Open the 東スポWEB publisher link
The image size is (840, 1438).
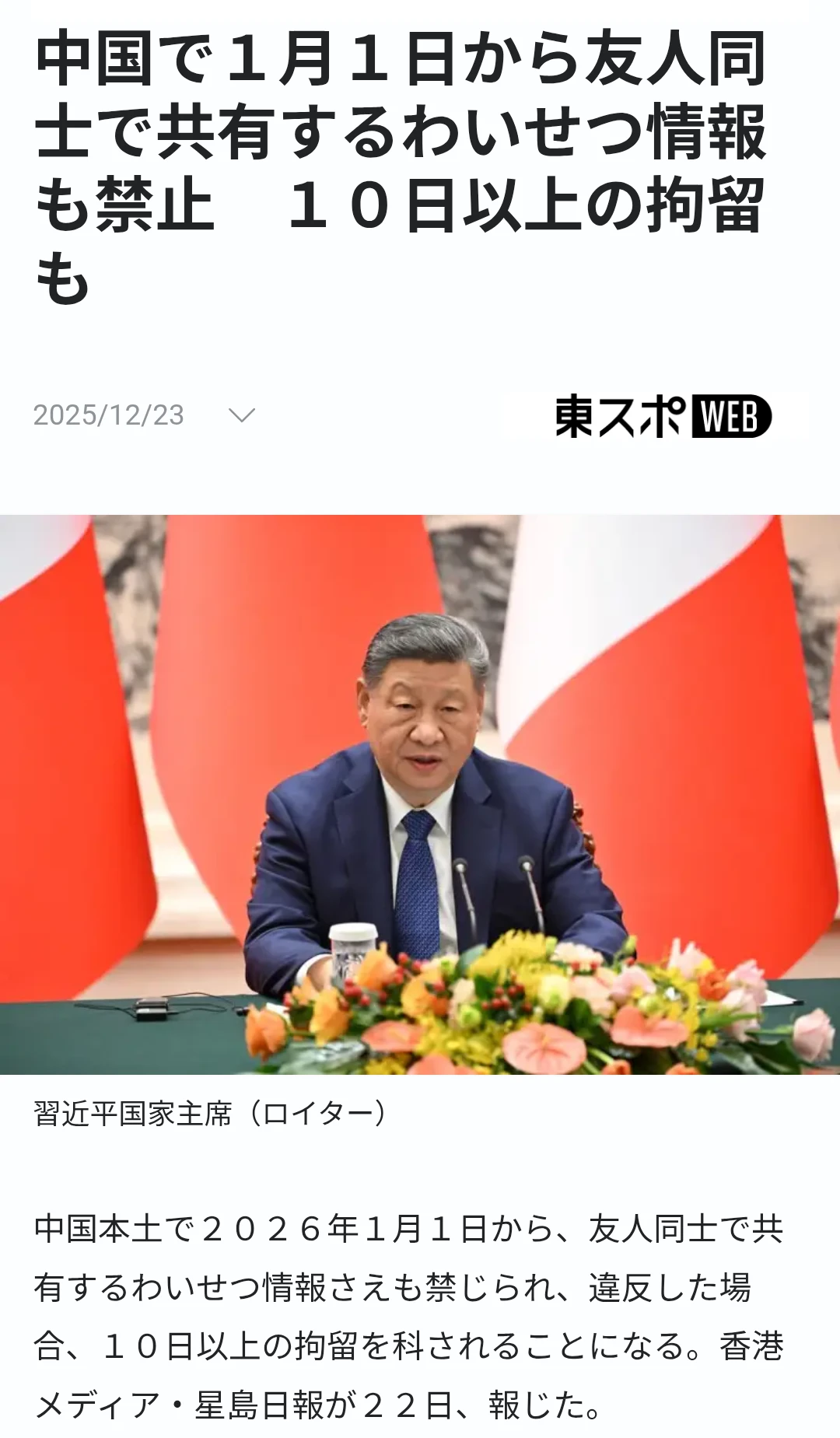663,416
